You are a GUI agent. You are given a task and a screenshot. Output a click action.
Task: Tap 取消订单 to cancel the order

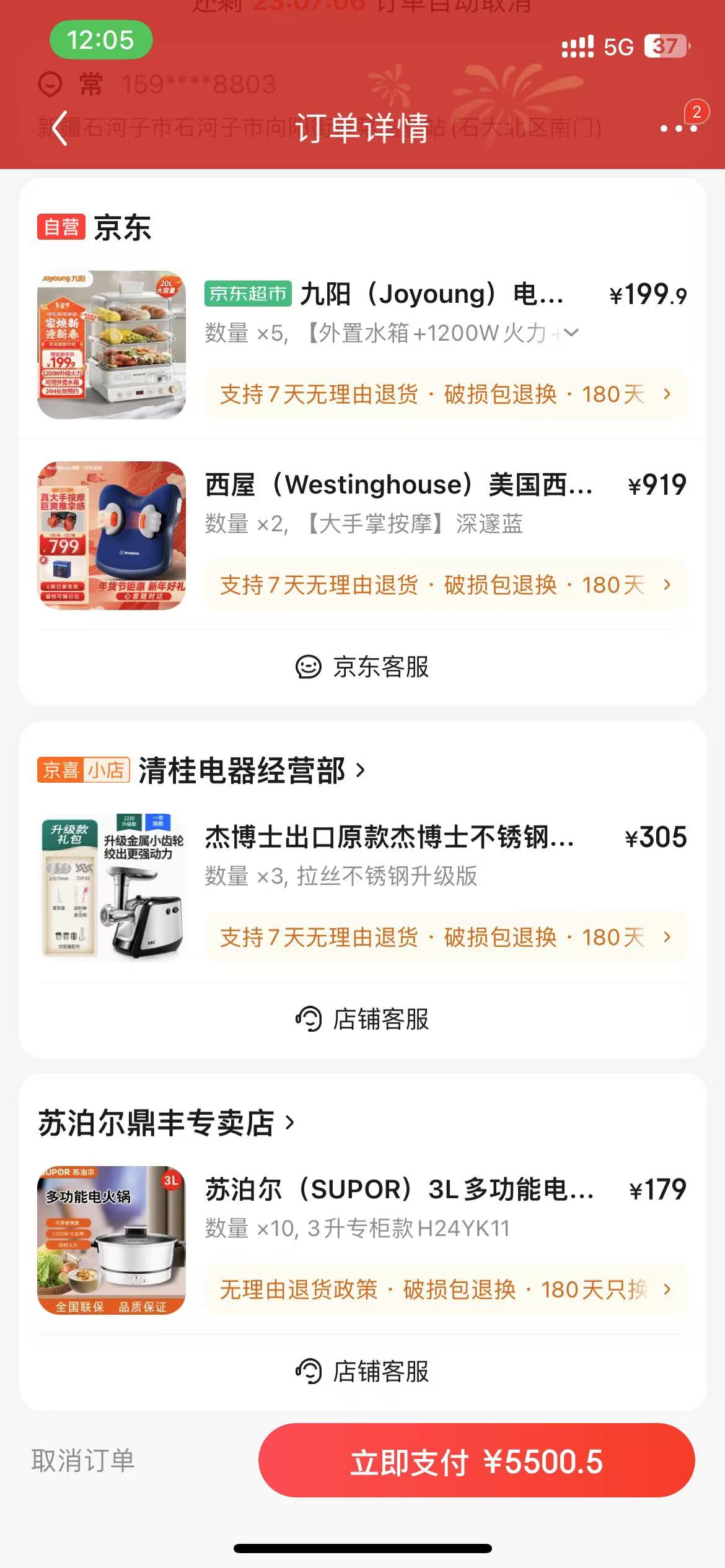(83, 1461)
